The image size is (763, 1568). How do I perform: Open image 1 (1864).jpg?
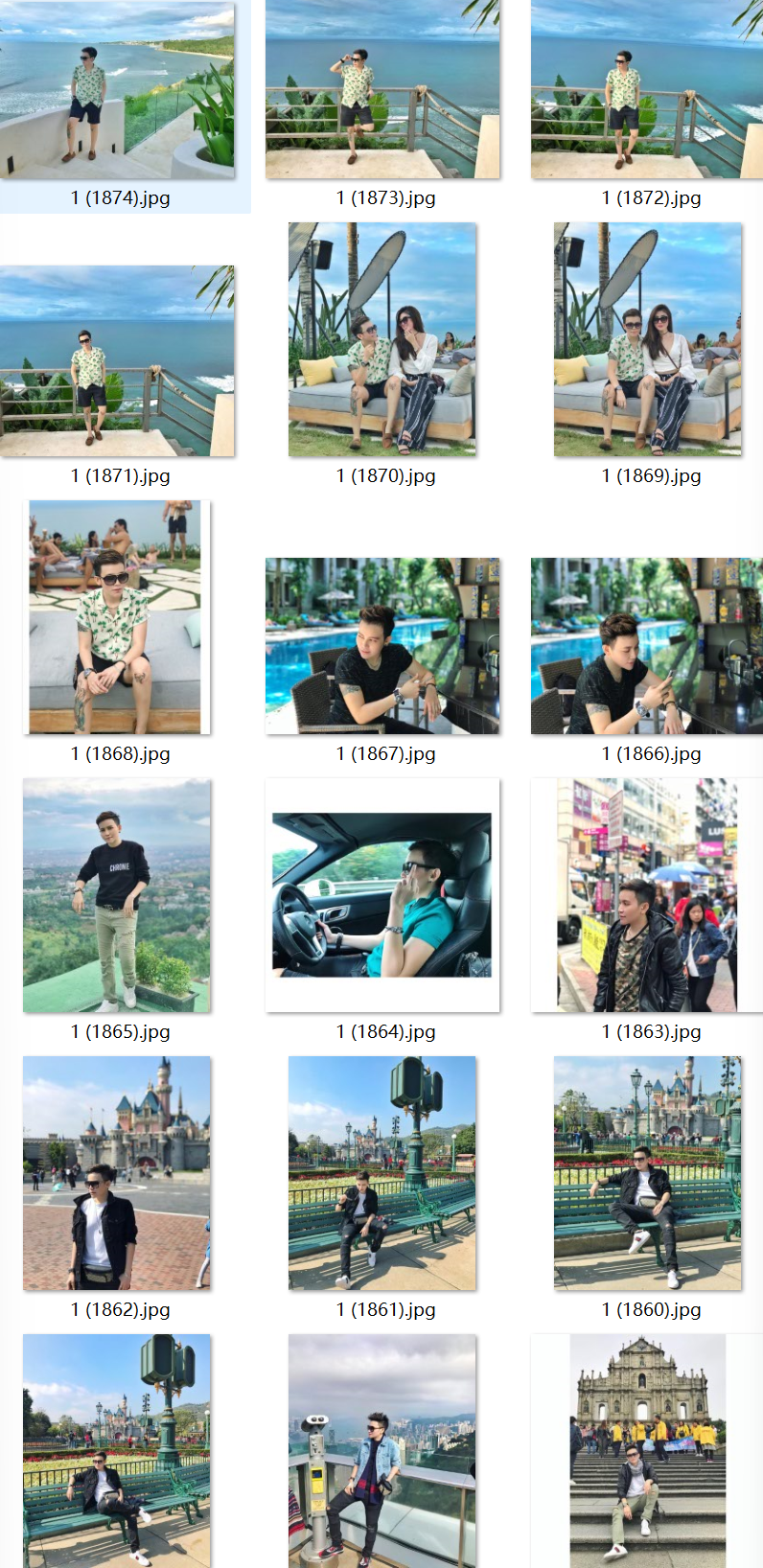(x=382, y=895)
